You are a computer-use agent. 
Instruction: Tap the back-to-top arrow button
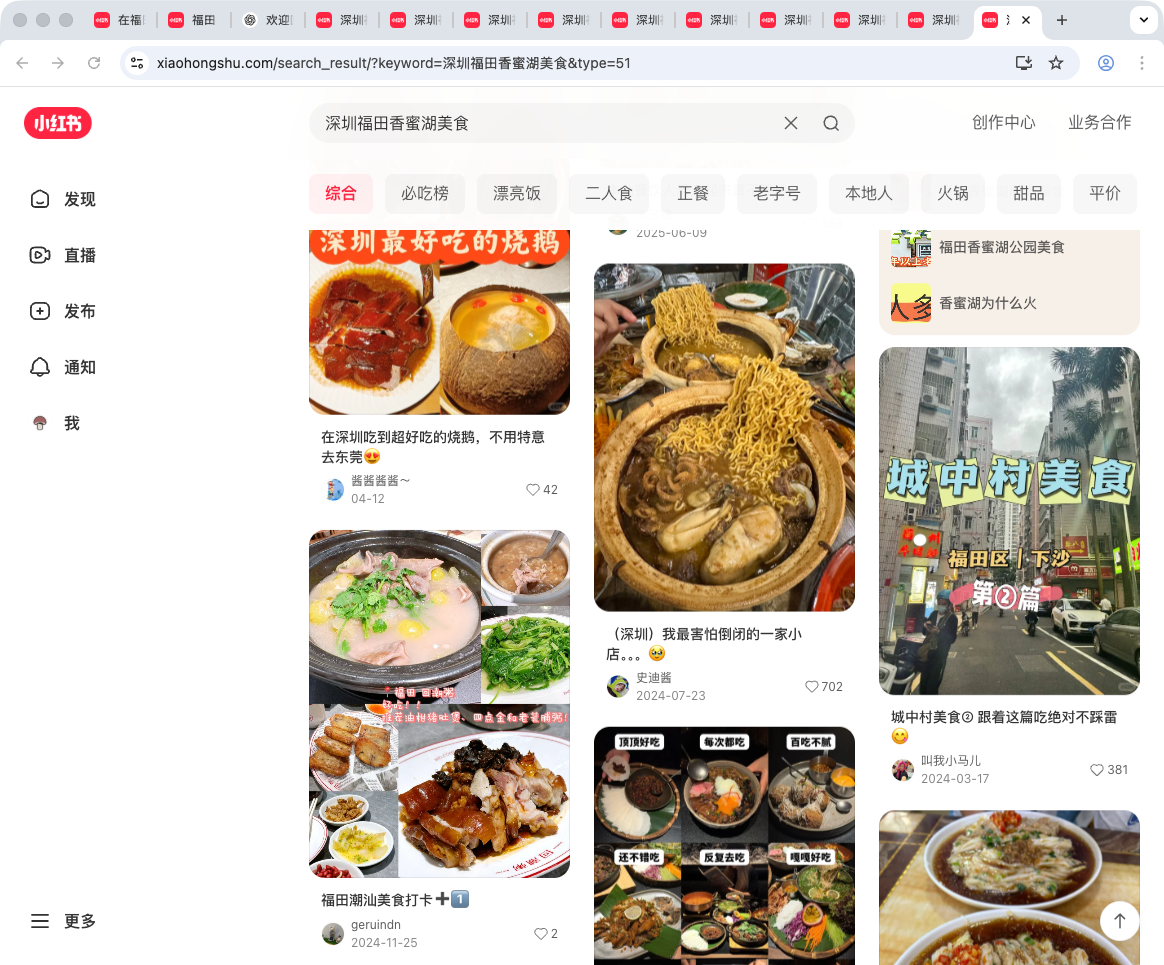tap(1120, 920)
